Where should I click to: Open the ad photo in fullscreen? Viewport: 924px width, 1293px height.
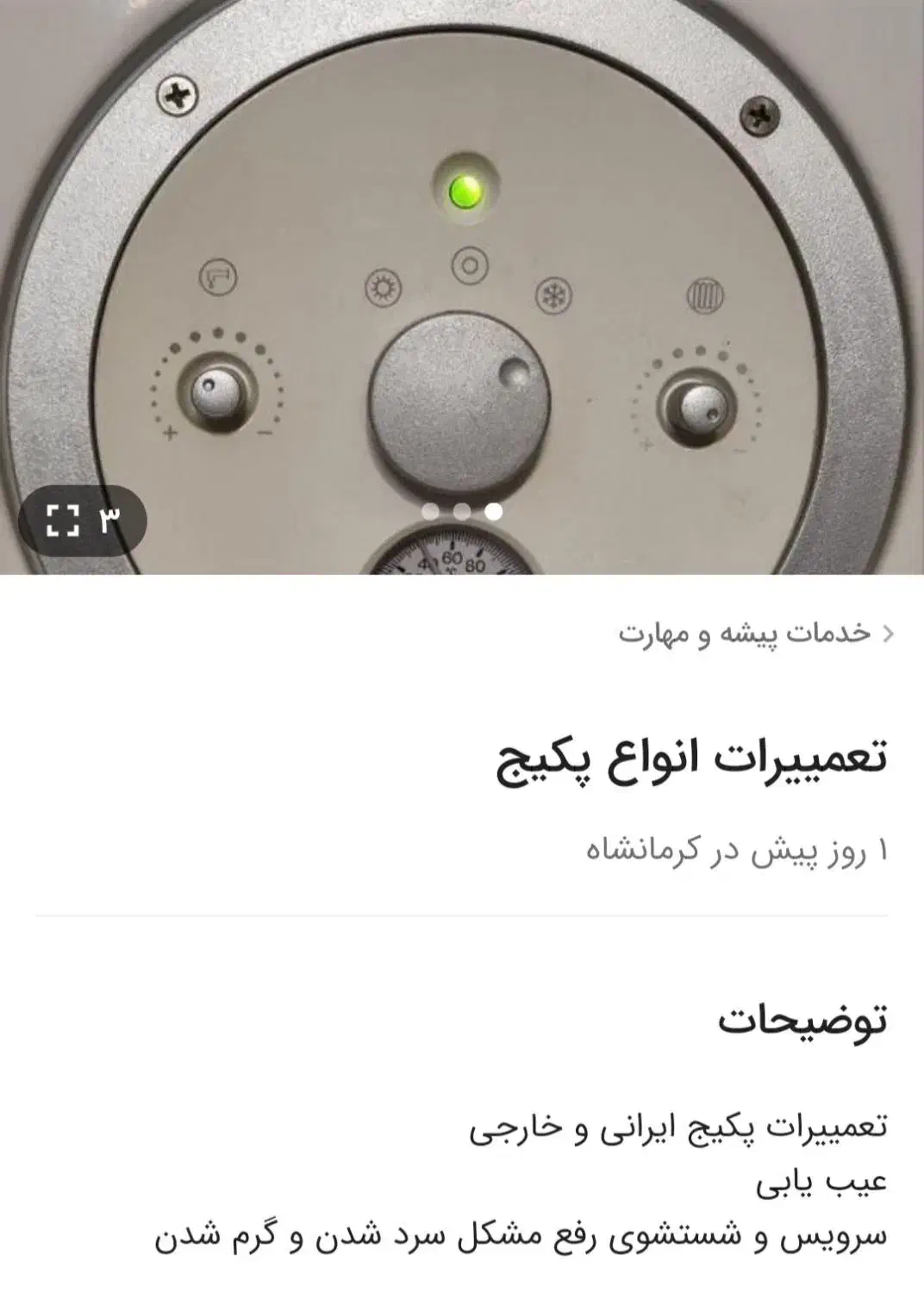[x=63, y=521]
